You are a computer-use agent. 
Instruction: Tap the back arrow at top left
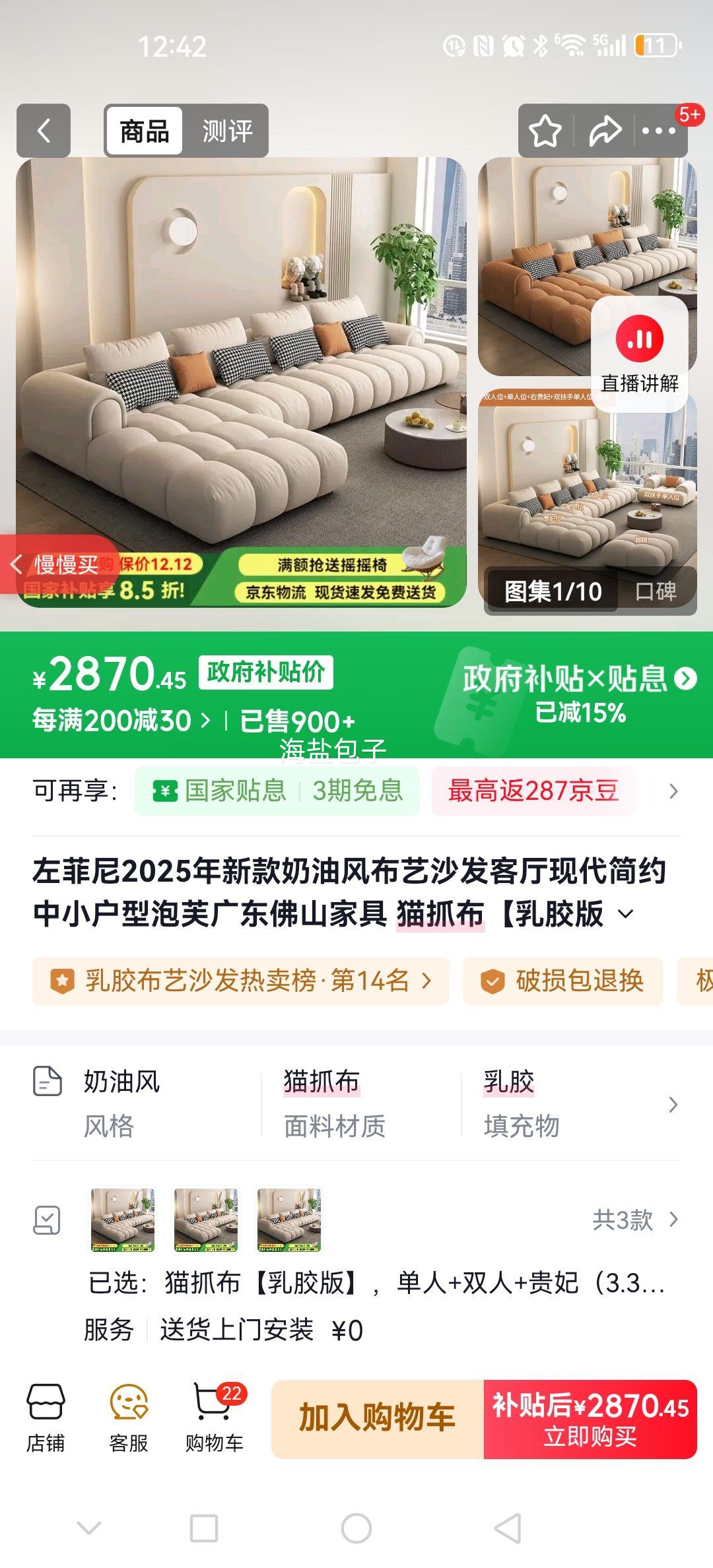[44, 131]
